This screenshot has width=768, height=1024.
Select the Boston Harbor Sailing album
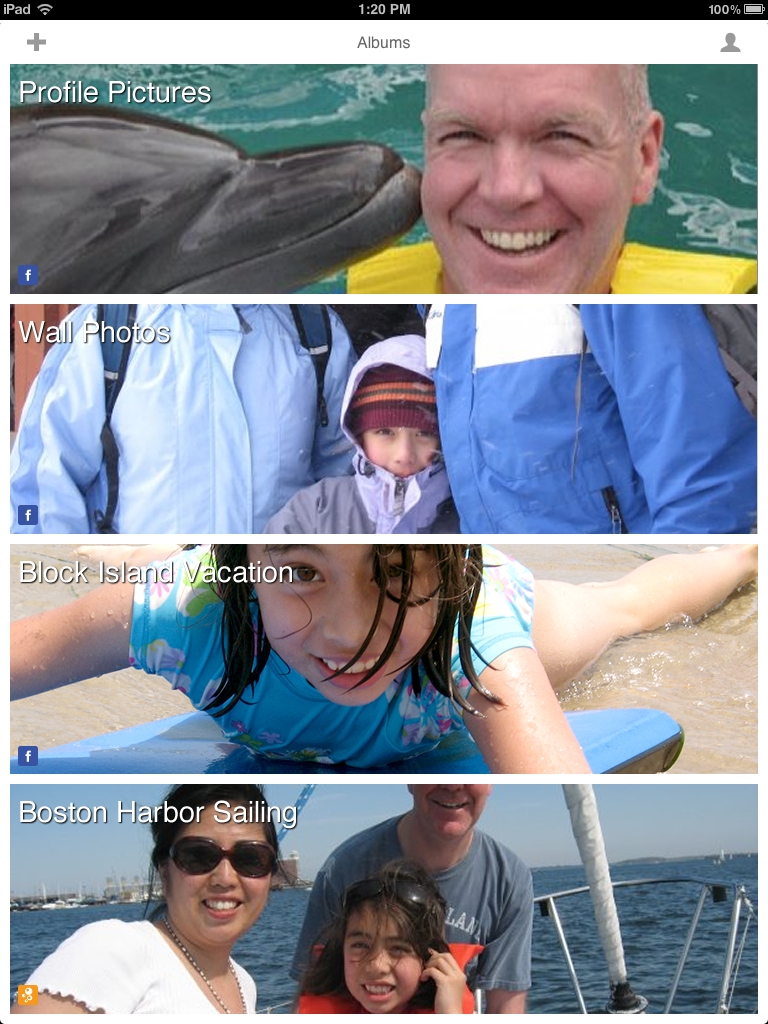(x=384, y=900)
